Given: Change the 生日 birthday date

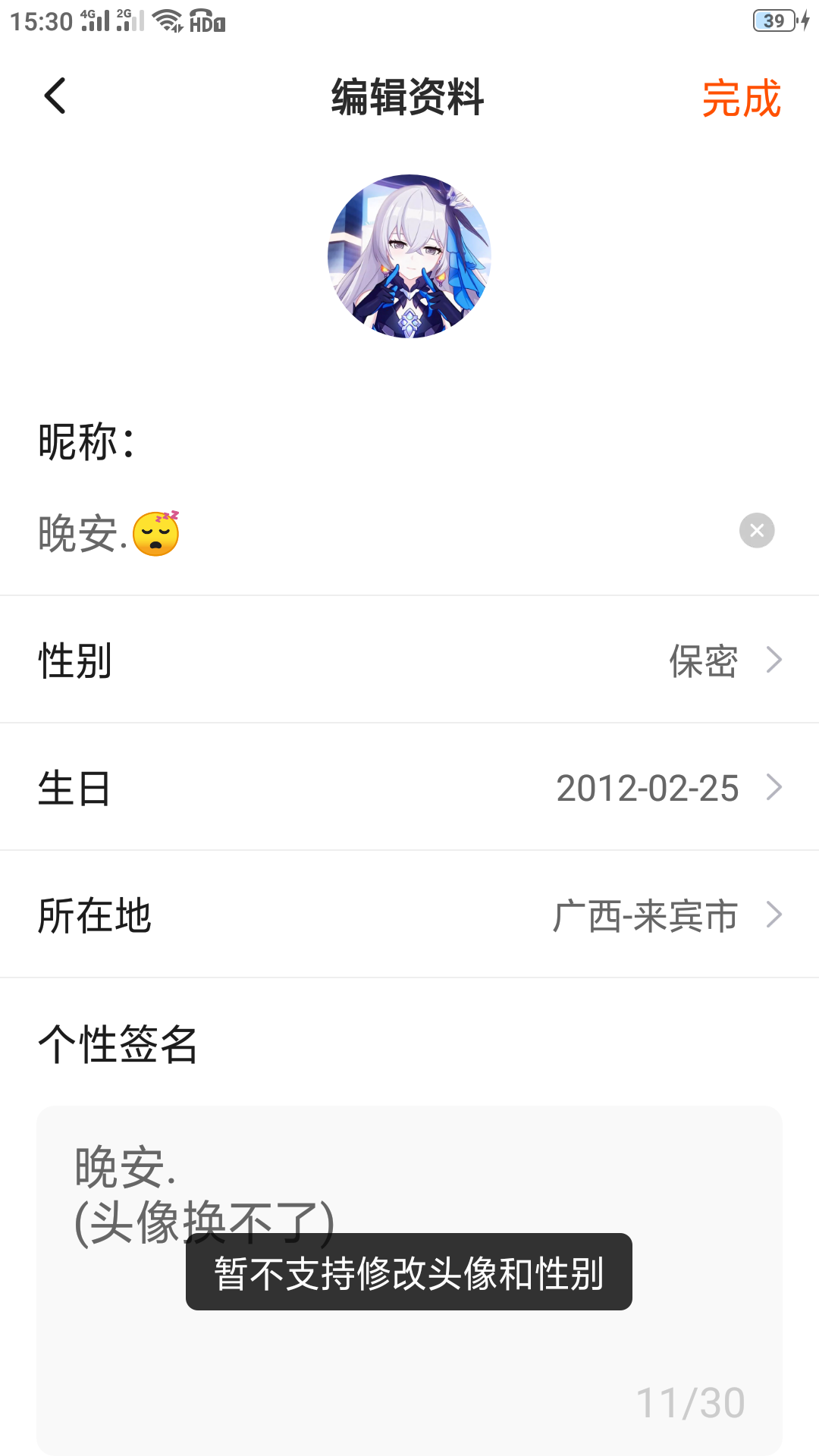Looking at the screenshot, I should pos(409,787).
